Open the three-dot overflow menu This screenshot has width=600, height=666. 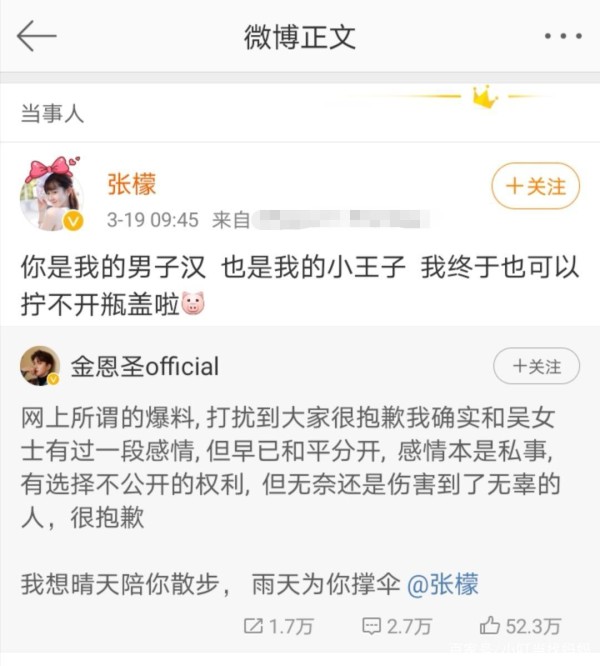point(562,36)
